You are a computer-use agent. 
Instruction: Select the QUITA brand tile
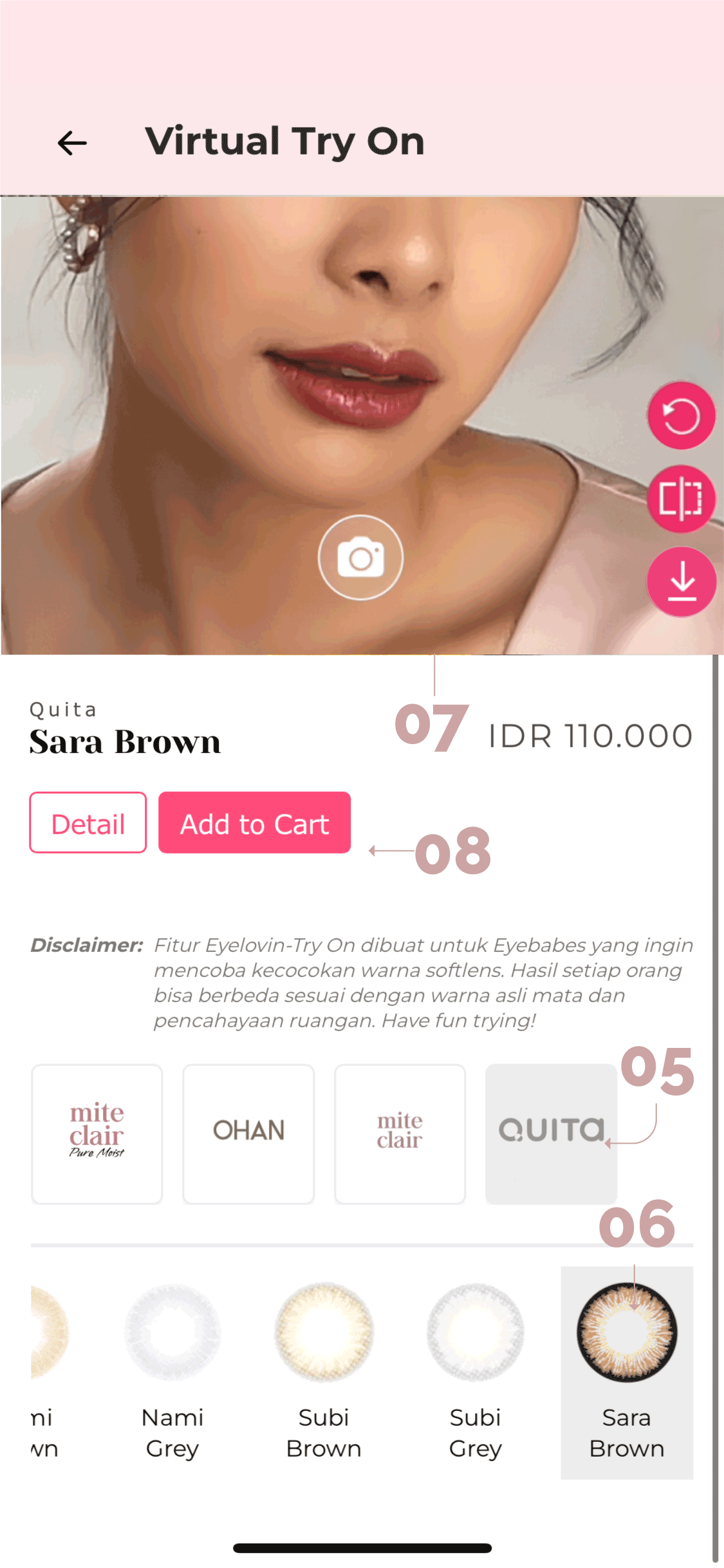(551, 1134)
